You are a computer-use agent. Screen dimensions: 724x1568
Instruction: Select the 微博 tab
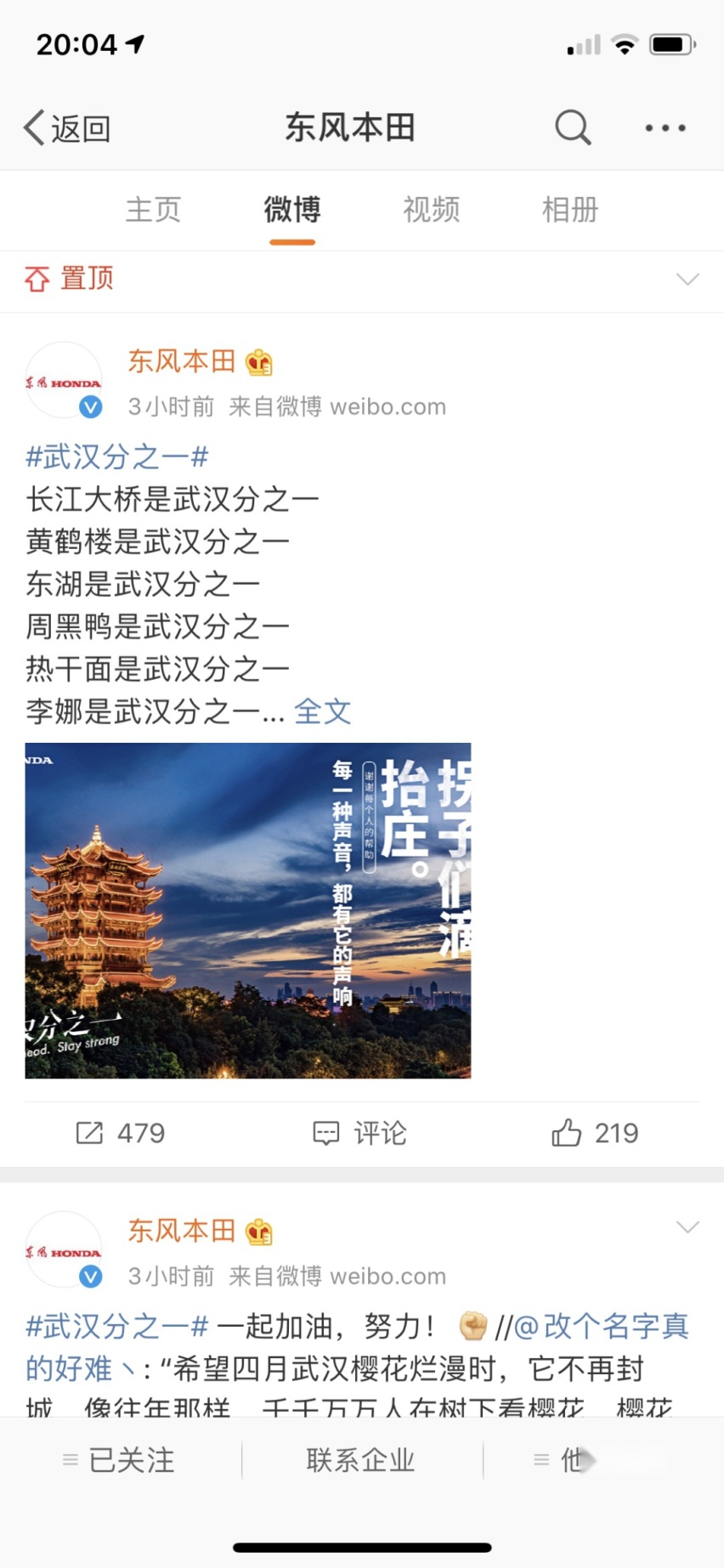click(x=292, y=209)
